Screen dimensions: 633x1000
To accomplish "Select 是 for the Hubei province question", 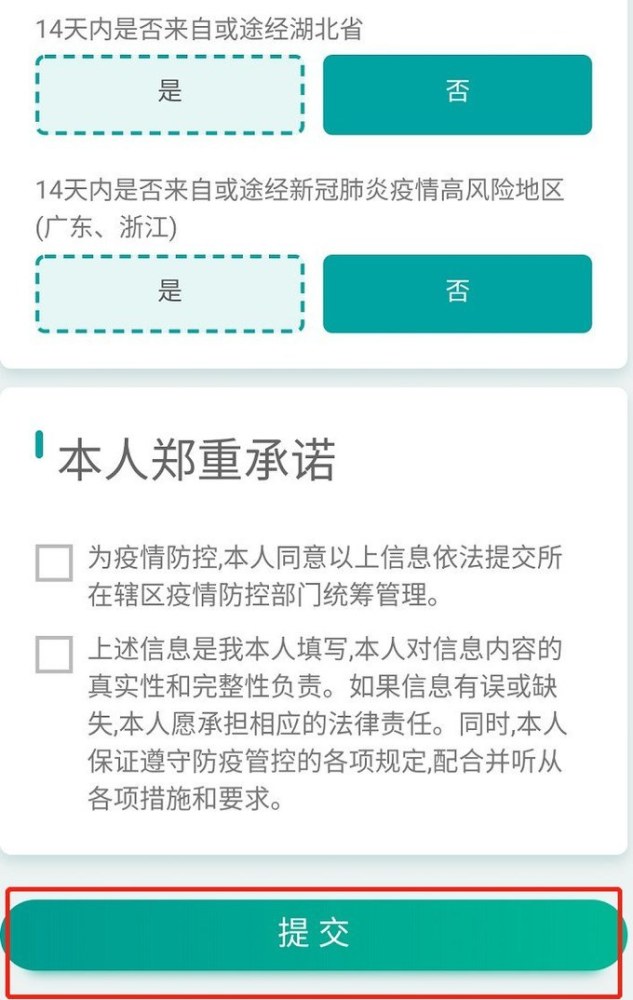I will 170,94.
